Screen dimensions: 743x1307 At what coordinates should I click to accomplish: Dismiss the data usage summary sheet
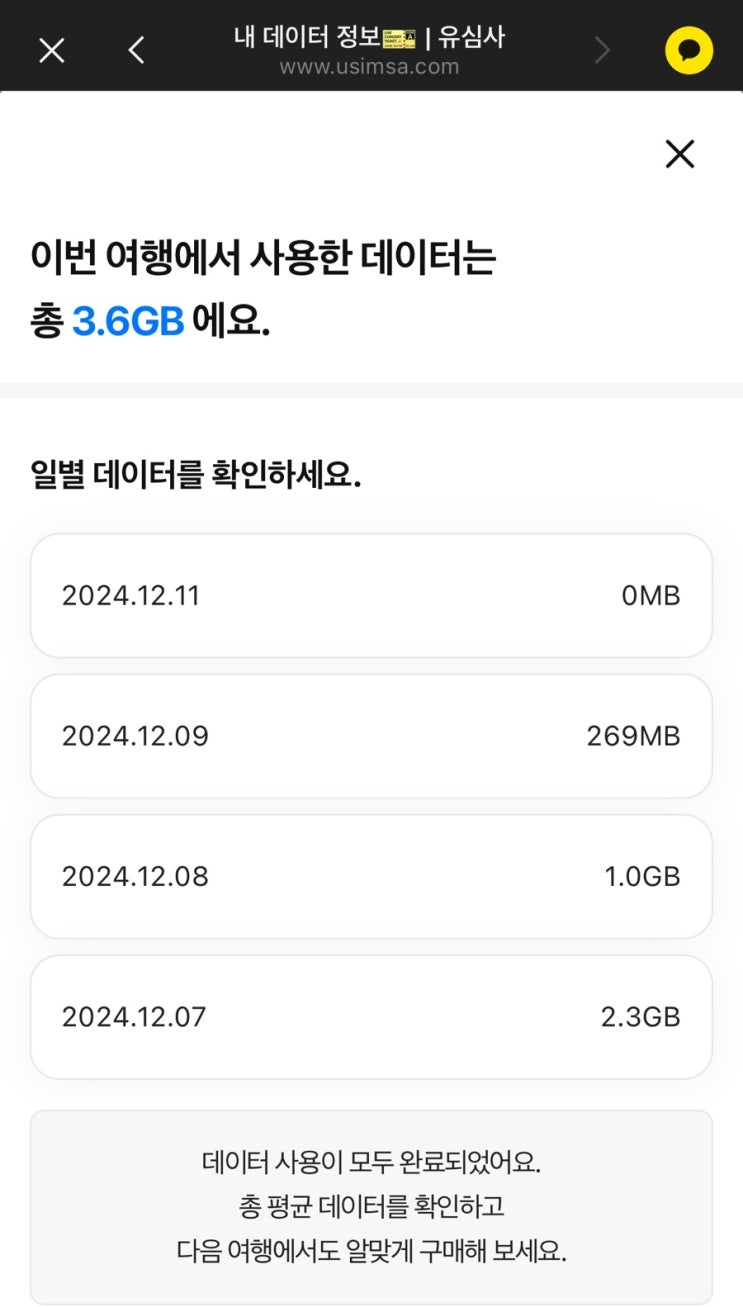tap(680, 154)
